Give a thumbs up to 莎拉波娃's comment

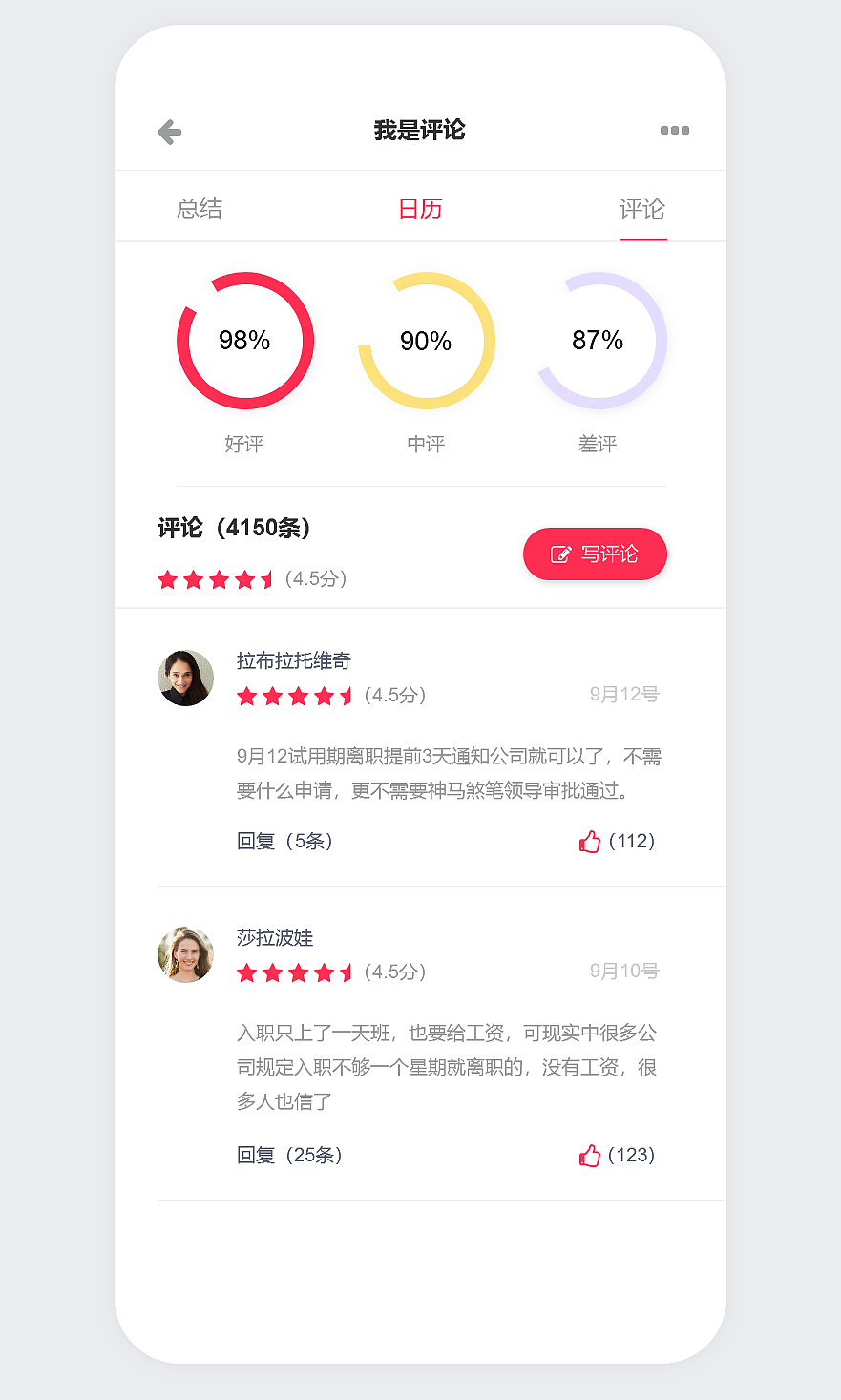[590, 1155]
